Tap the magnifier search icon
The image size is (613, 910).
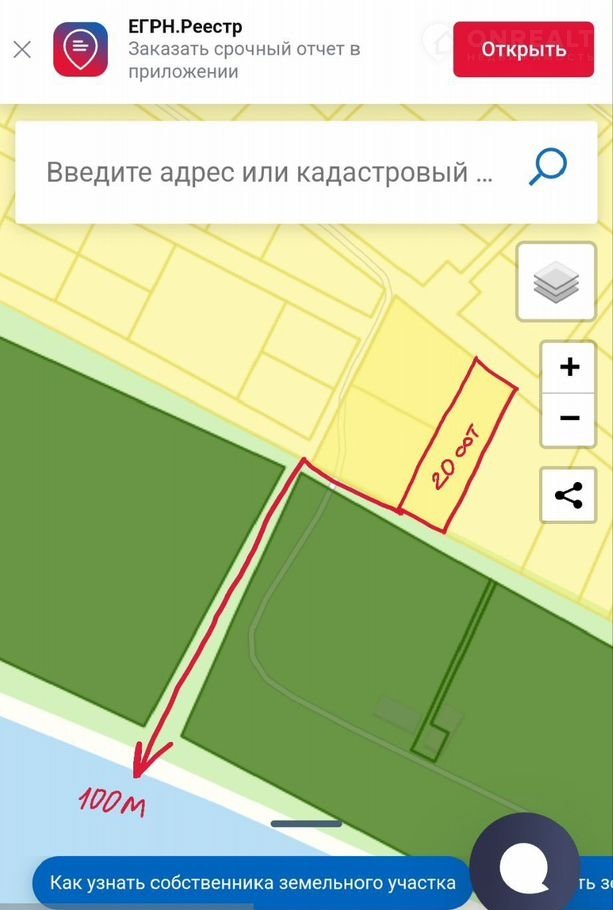click(547, 168)
